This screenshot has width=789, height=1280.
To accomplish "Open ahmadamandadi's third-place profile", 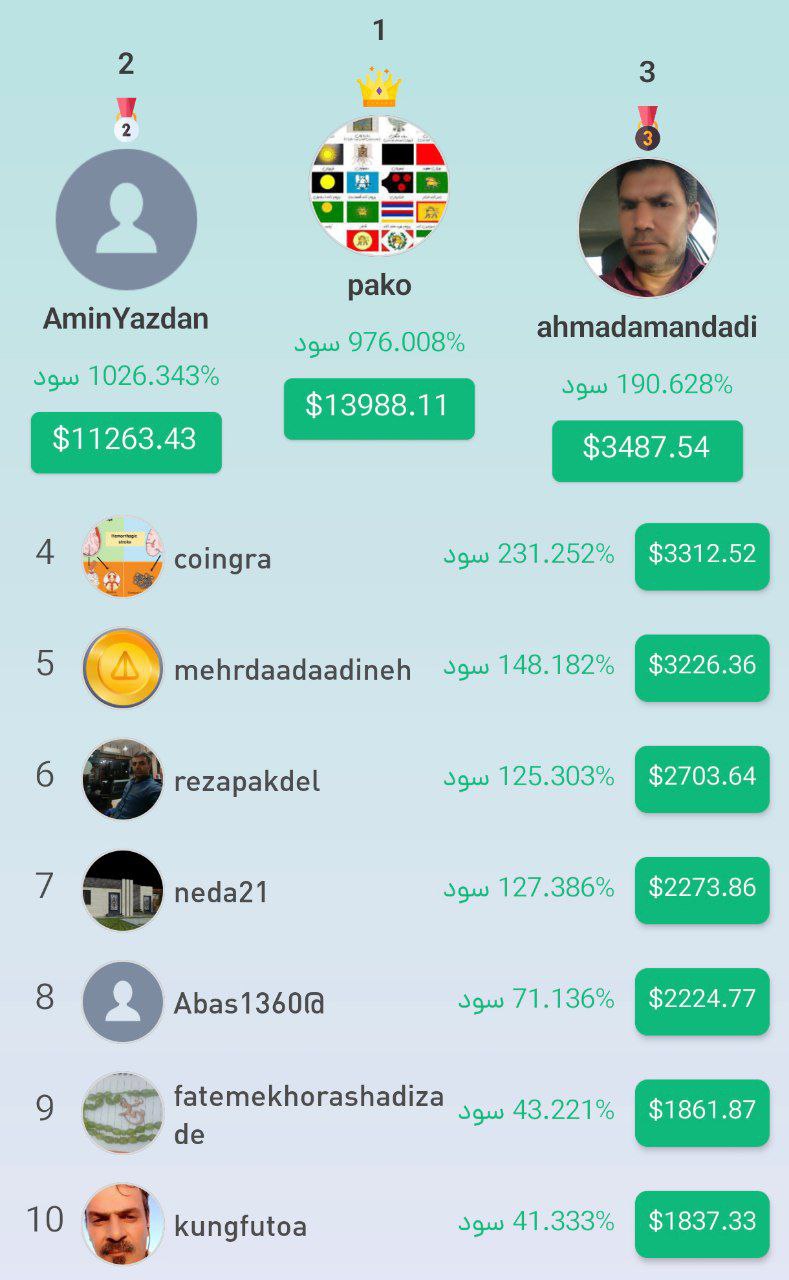I will coord(647,228).
